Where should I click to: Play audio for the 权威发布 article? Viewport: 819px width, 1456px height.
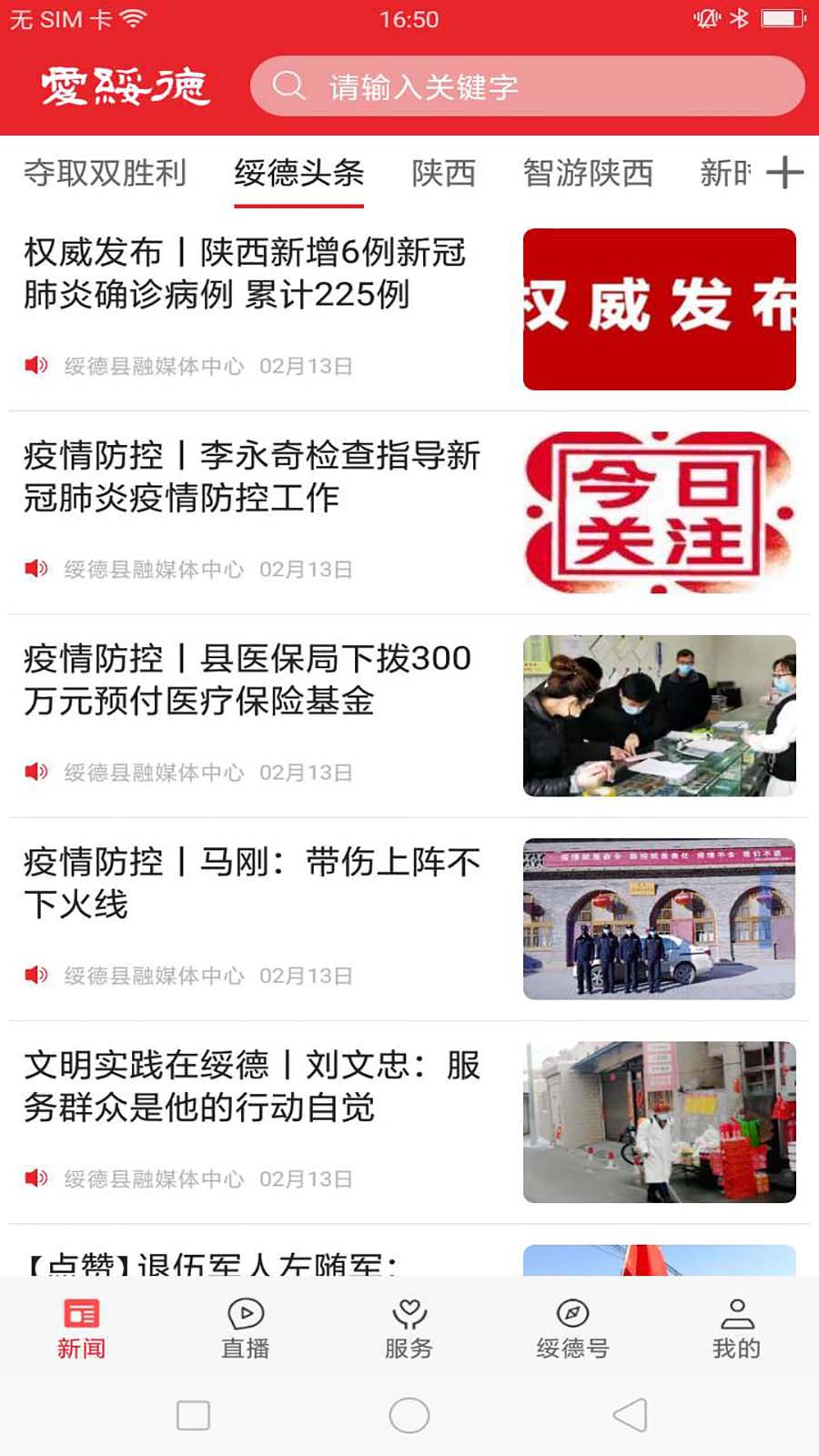[x=35, y=366]
